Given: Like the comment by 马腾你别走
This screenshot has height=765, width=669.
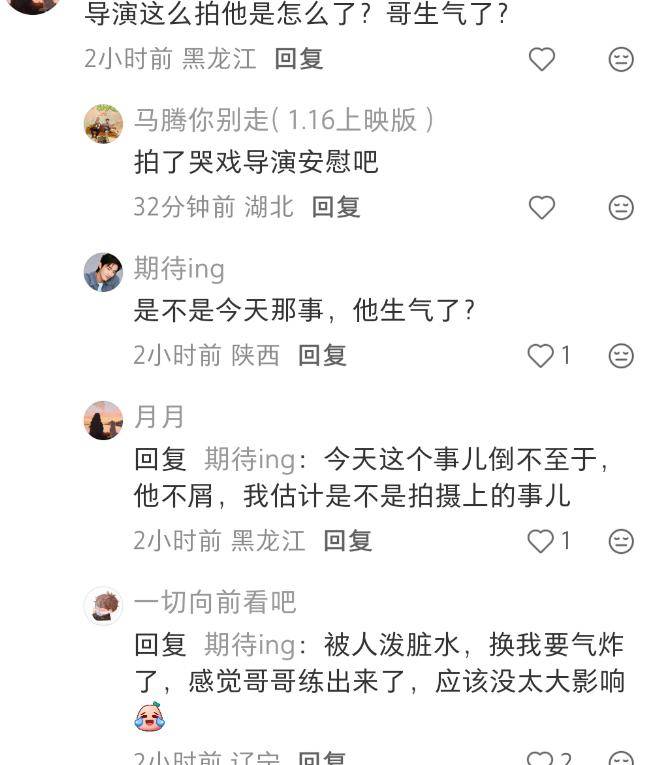Looking at the screenshot, I should [541, 207].
